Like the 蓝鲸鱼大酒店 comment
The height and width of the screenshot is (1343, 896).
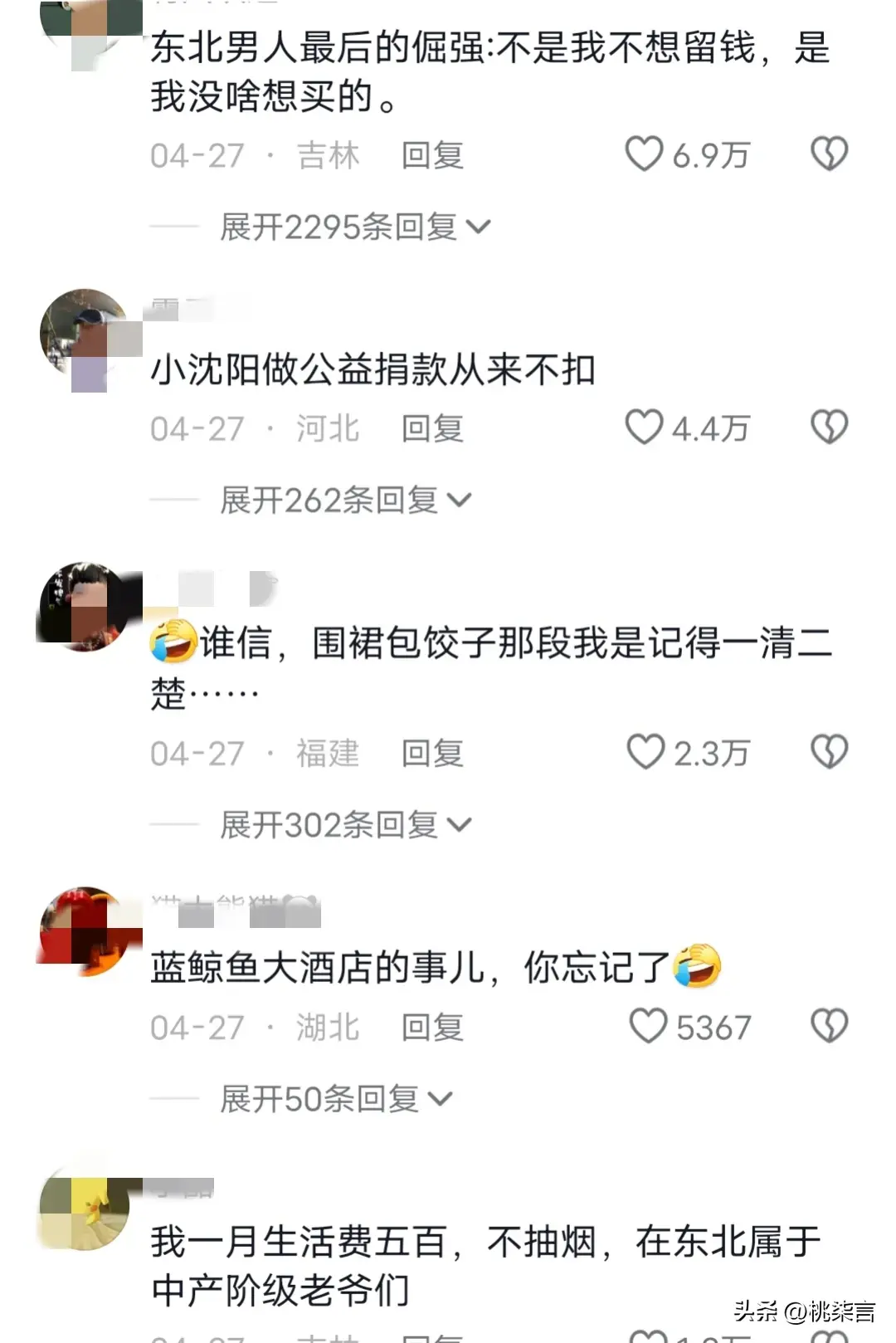tap(648, 1026)
